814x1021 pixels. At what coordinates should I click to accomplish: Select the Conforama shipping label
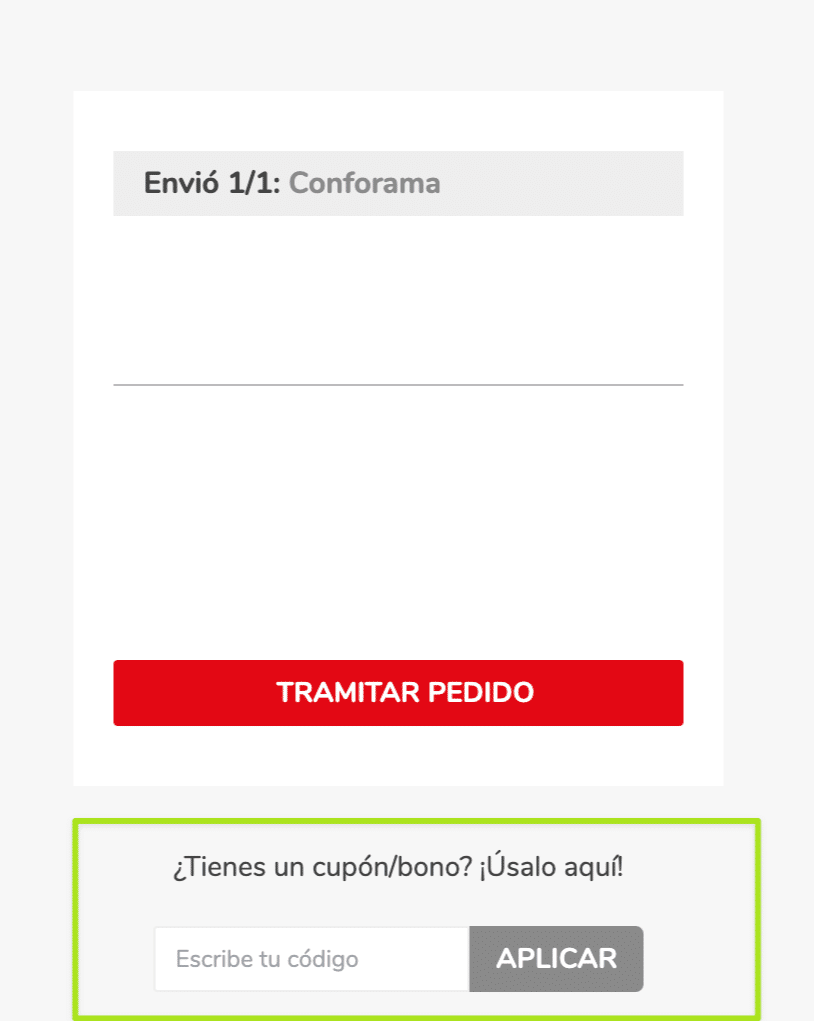[364, 183]
